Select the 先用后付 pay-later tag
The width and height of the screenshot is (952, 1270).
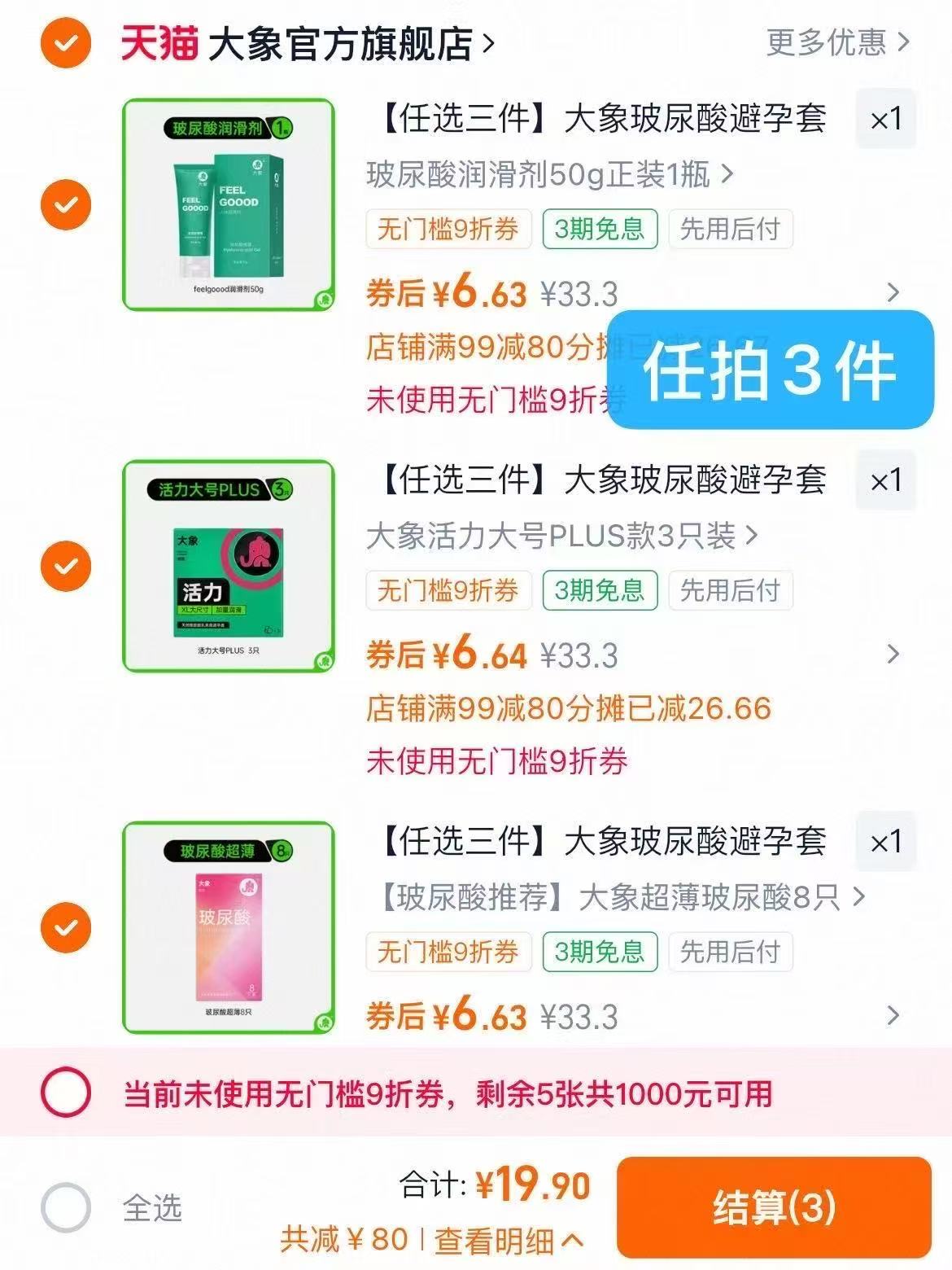point(731,229)
